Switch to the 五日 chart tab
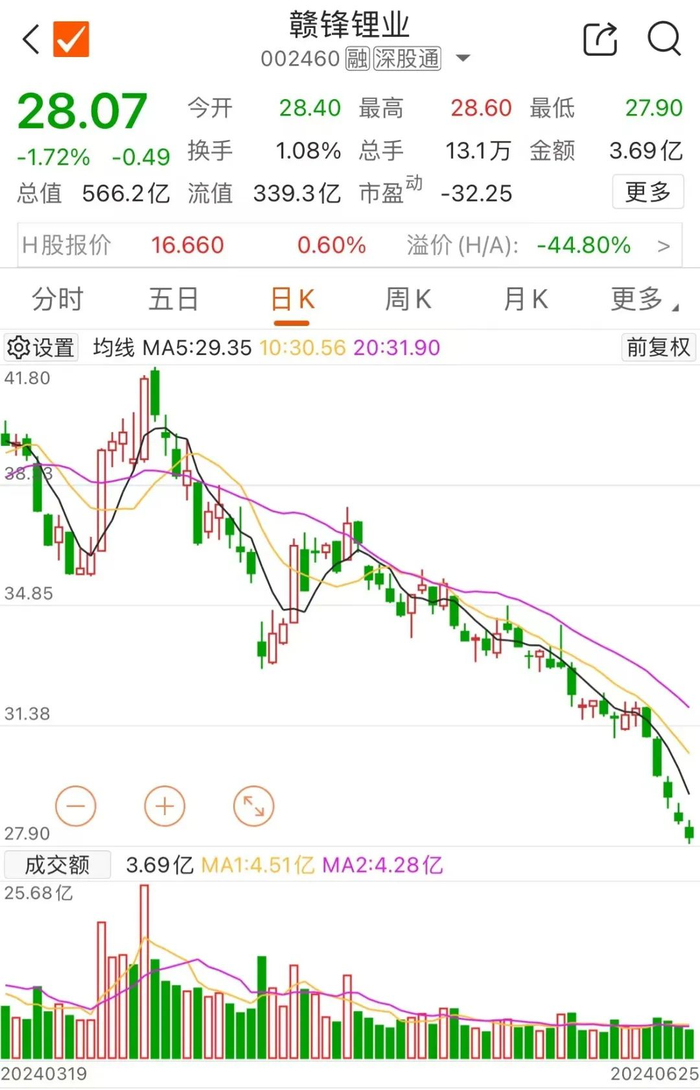Image resolution: width=700 pixels, height=1090 pixels. [x=173, y=299]
